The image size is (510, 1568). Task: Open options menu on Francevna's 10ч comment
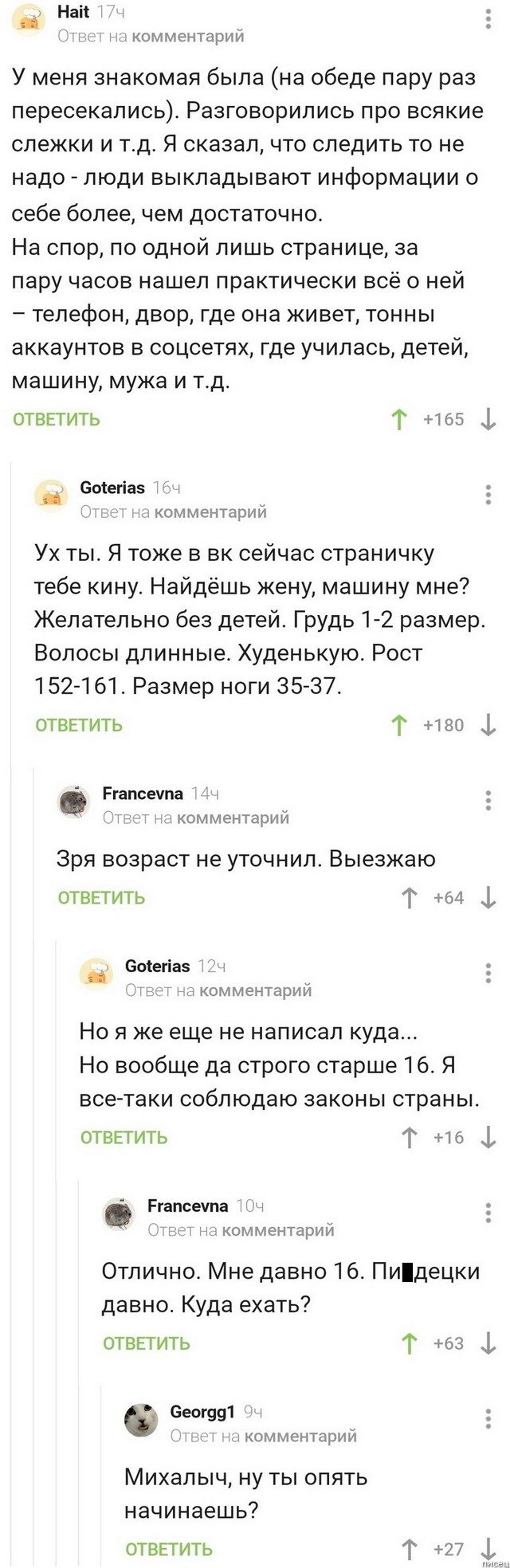[488, 1213]
